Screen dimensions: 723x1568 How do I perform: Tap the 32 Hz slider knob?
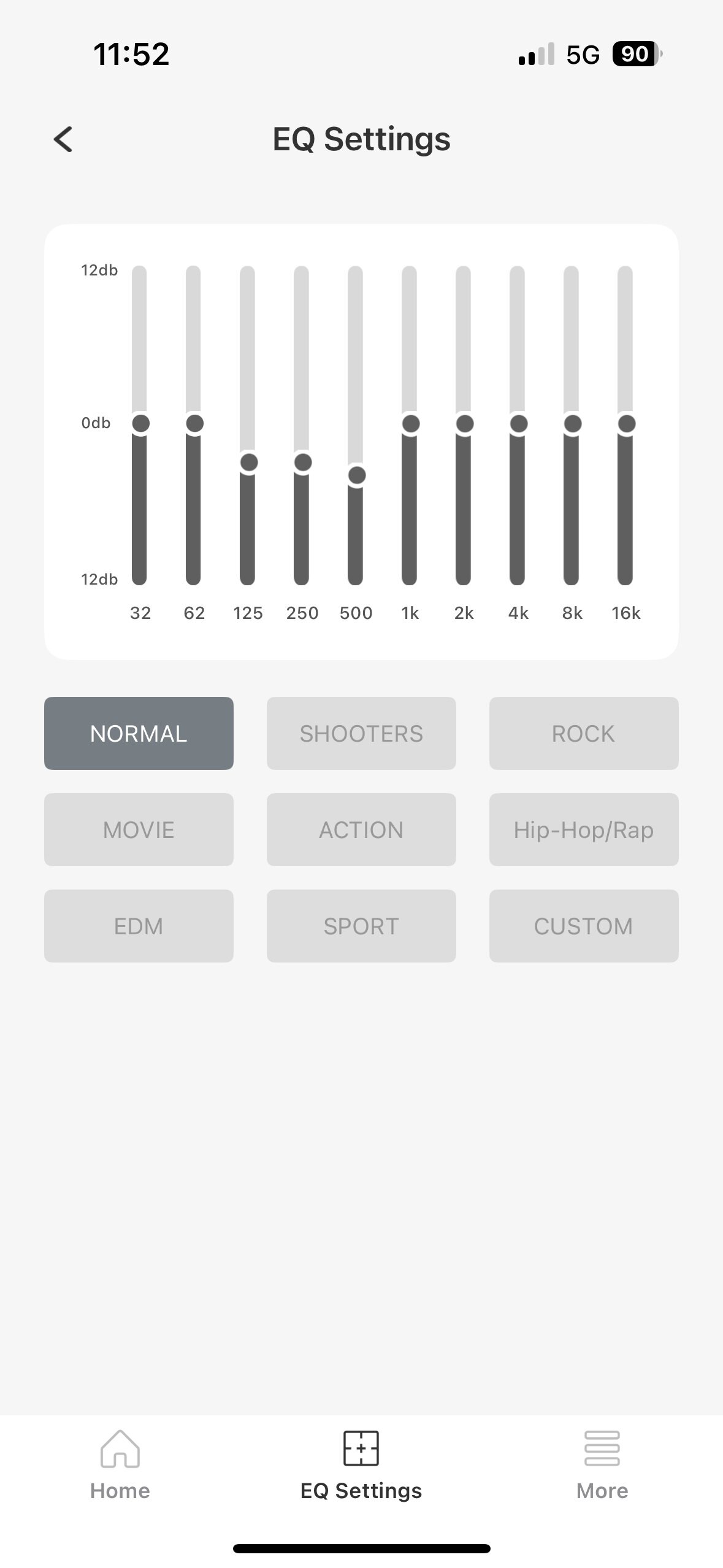(x=140, y=423)
